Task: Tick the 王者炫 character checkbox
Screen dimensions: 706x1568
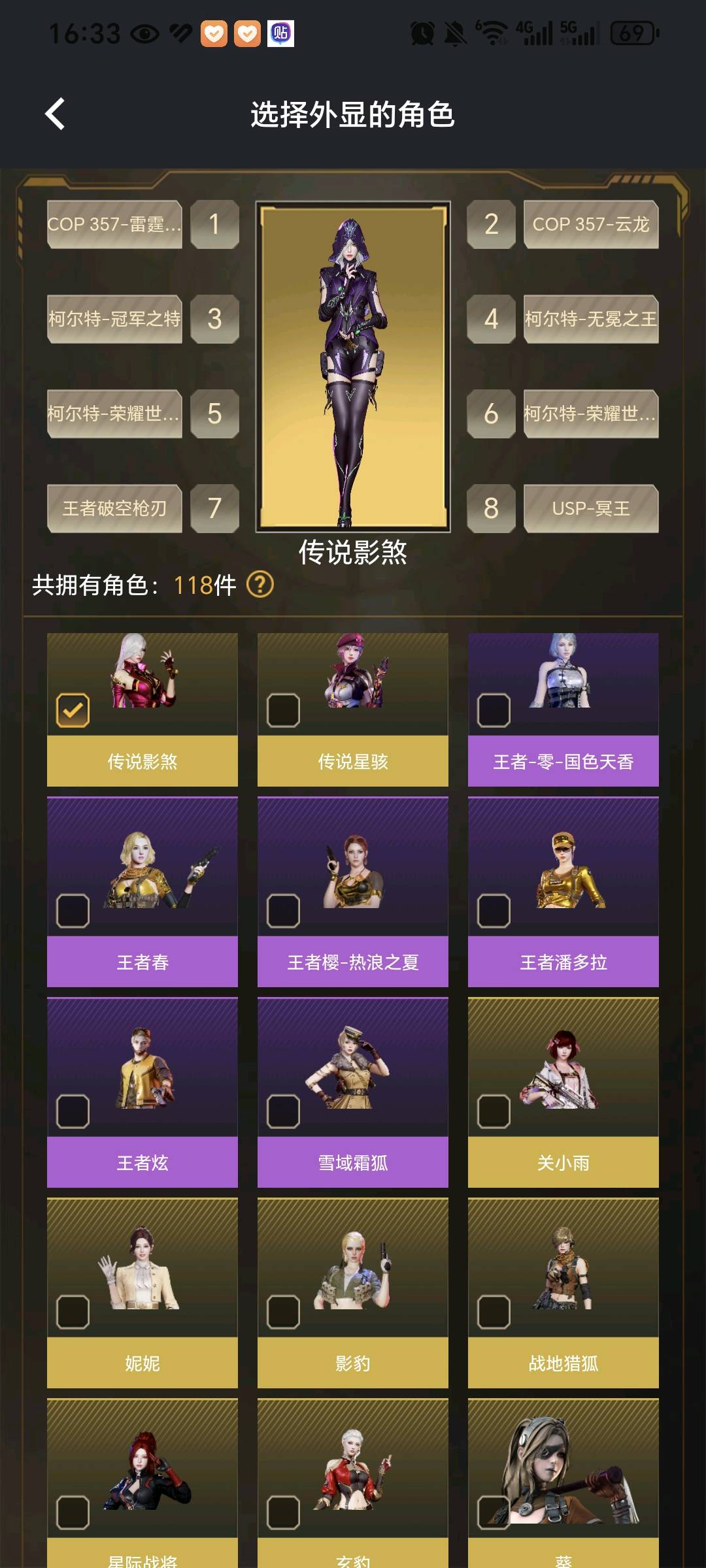Action: click(73, 1111)
